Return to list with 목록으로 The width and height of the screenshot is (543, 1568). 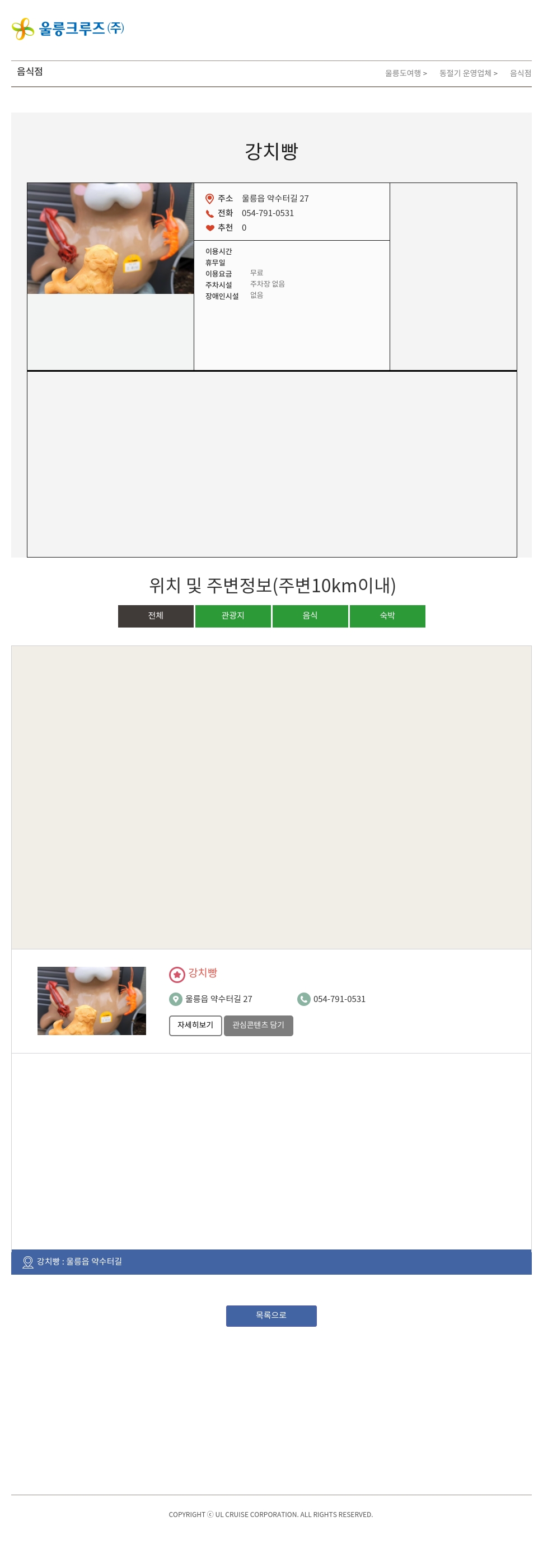pyautogui.click(x=271, y=1316)
